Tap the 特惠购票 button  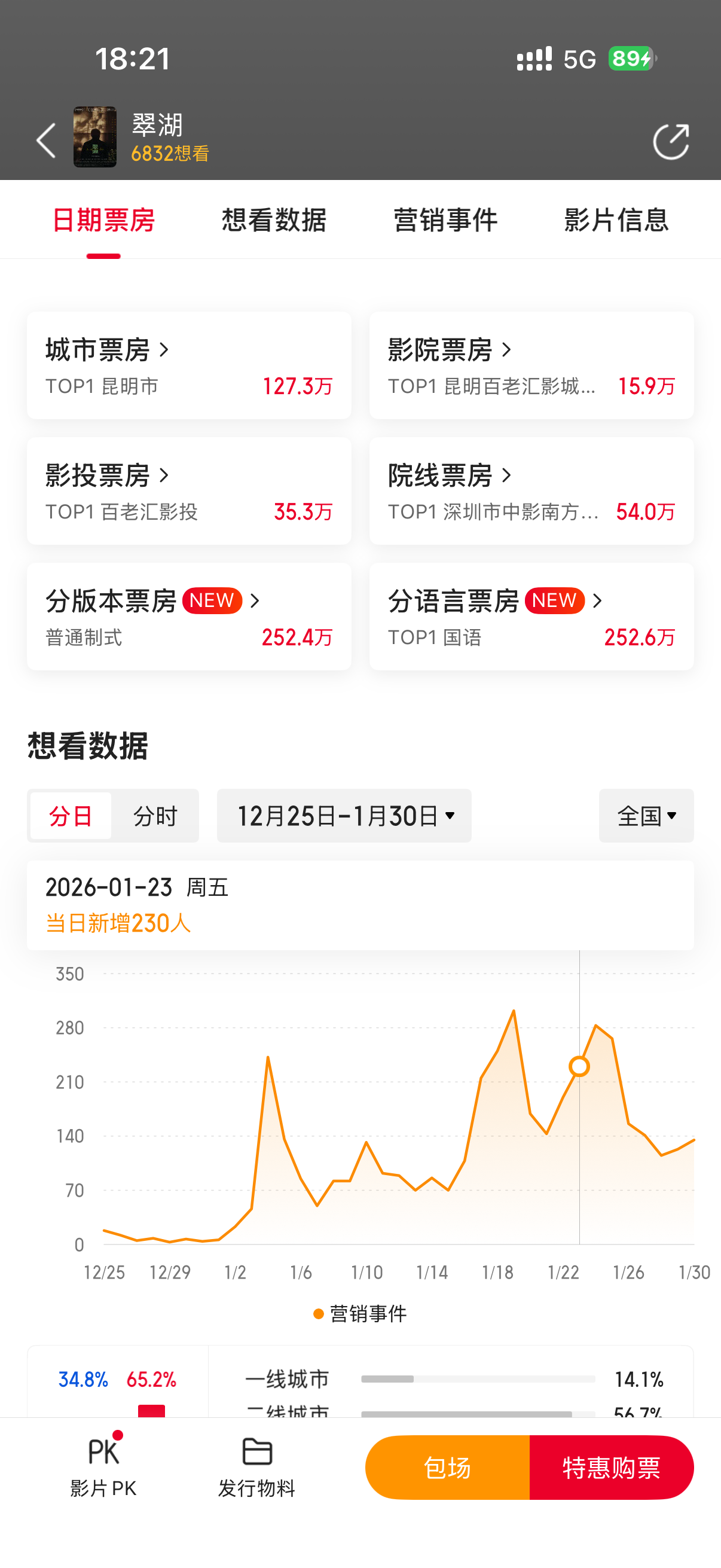tap(612, 1467)
